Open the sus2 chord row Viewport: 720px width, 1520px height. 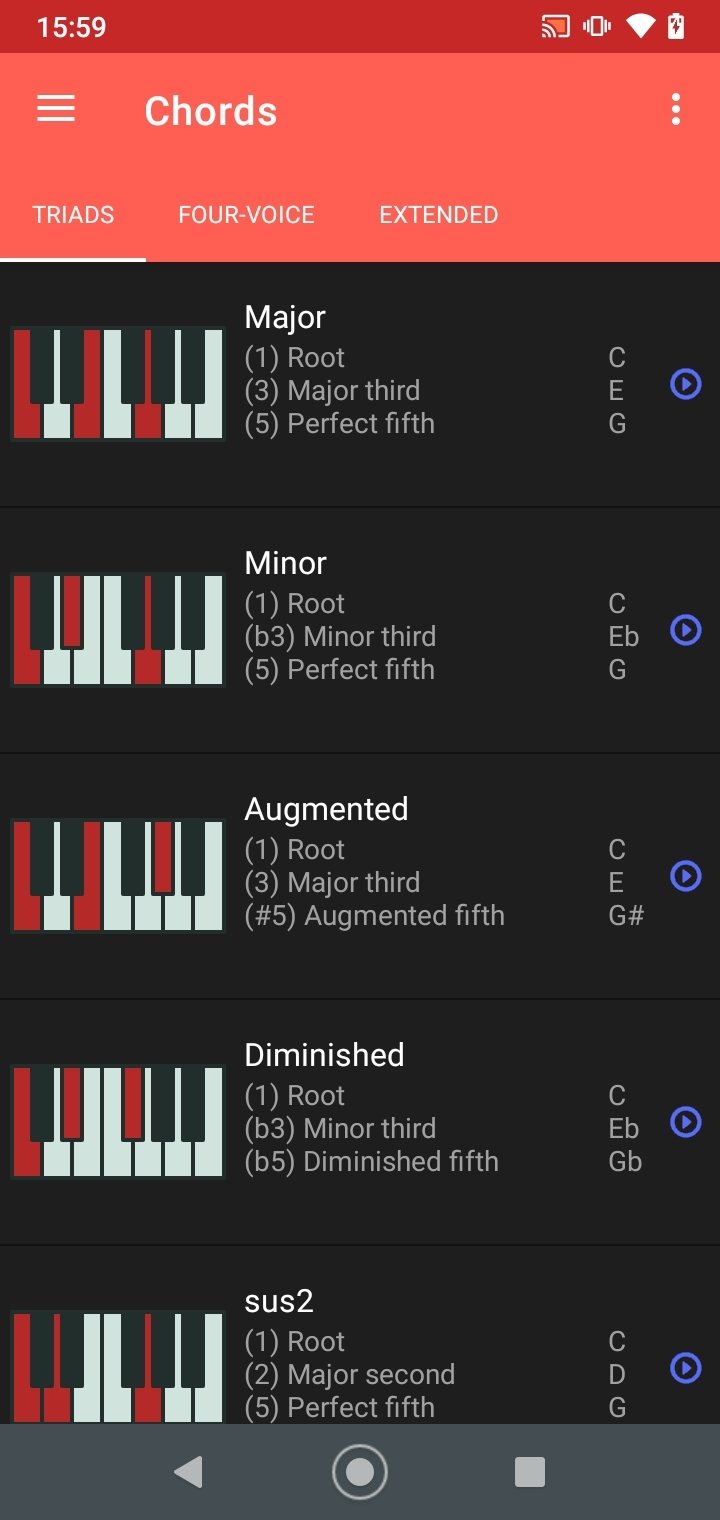pos(360,1335)
